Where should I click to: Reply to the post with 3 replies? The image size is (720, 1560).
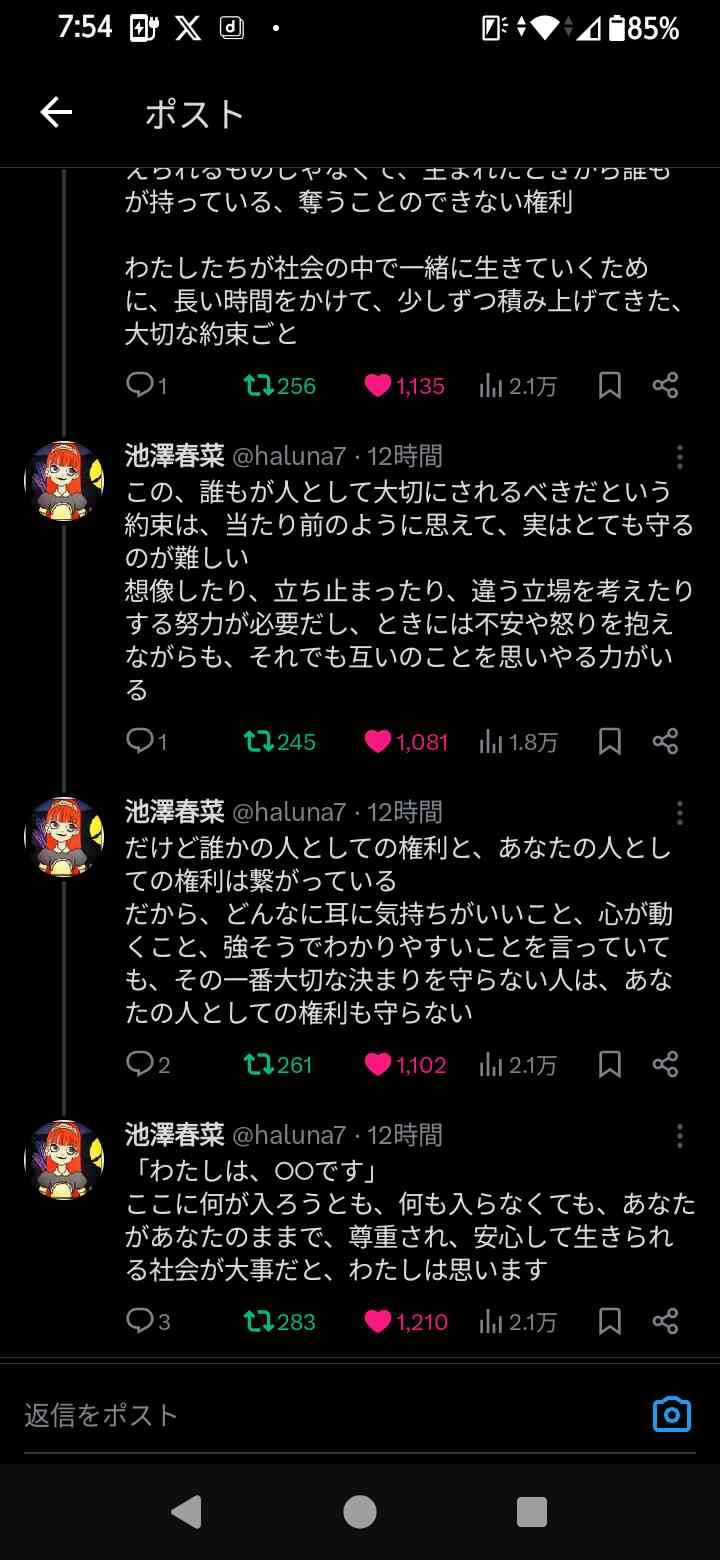[140, 1321]
